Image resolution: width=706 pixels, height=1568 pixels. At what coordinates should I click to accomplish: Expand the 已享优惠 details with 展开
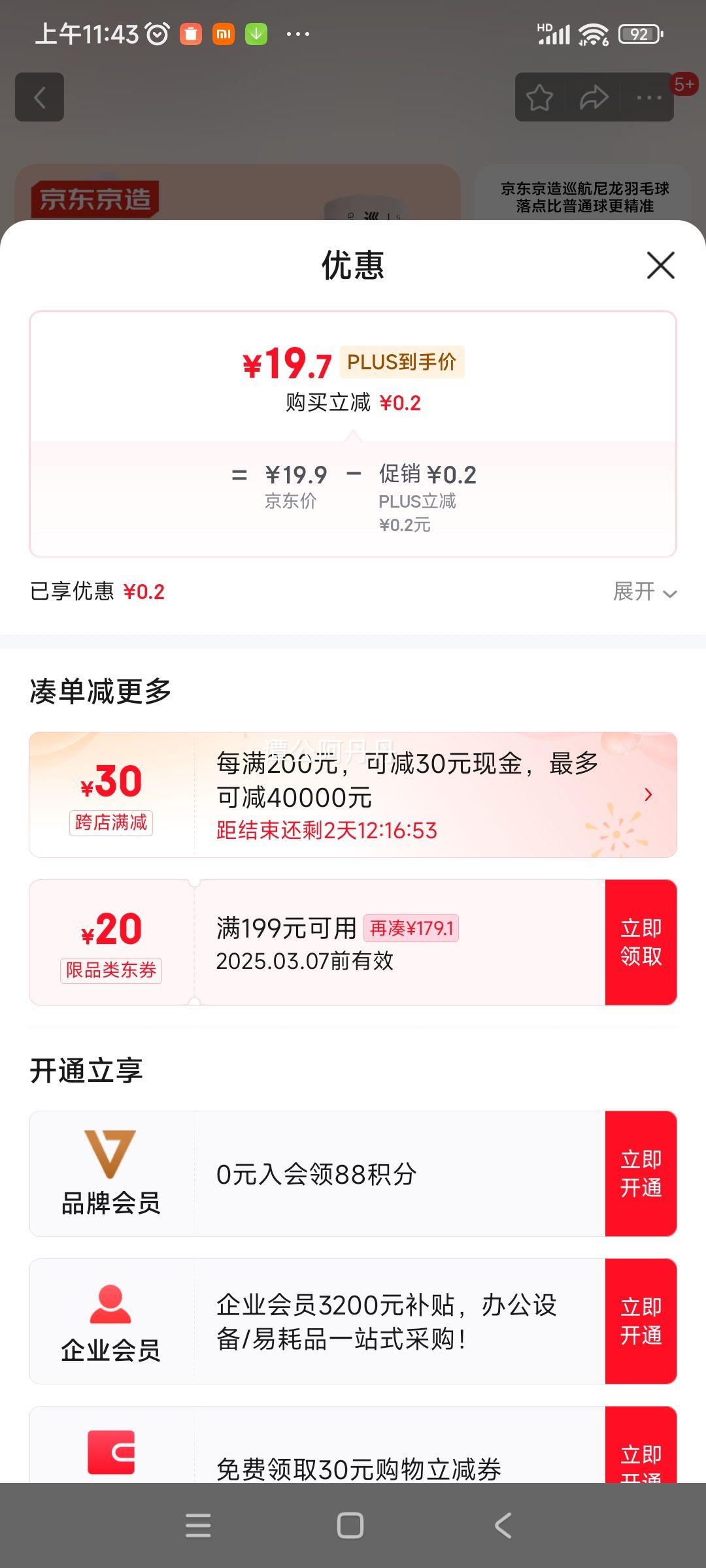pyautogui.click(x=645, y=591)
